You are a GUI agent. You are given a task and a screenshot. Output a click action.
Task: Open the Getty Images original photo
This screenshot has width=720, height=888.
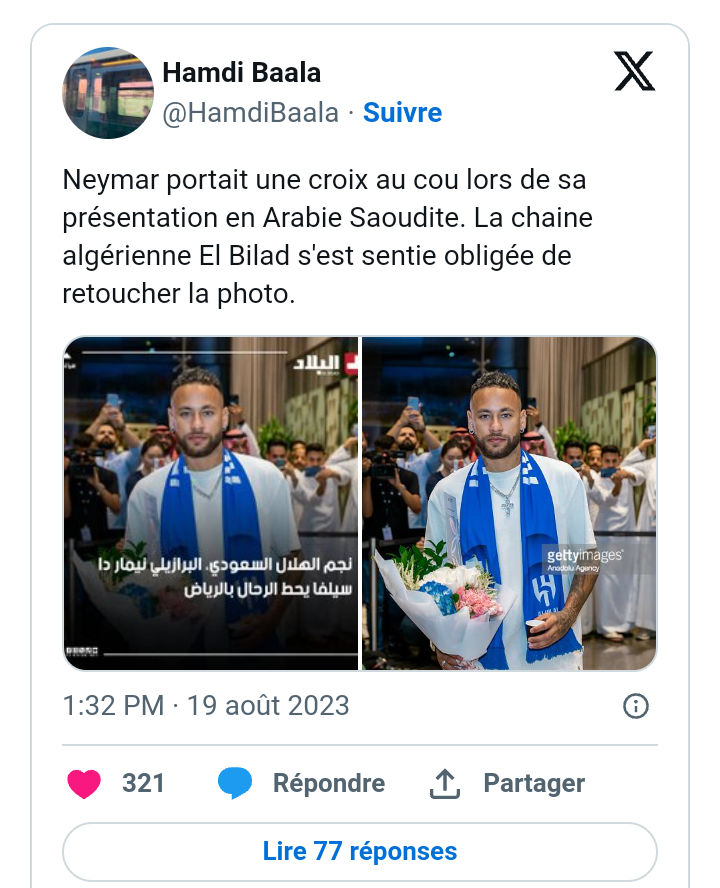tap(509, 503)
